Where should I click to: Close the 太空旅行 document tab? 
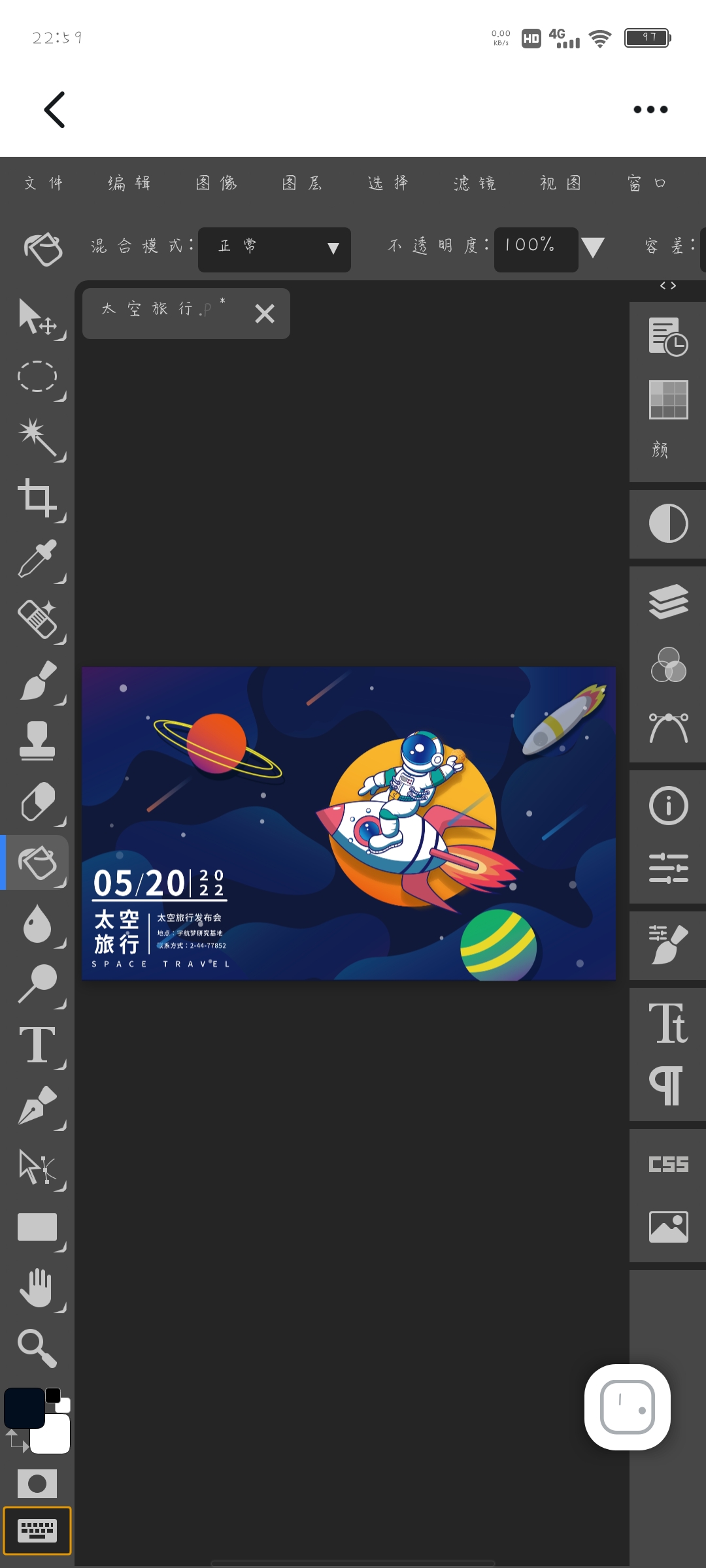click(265, 314)
